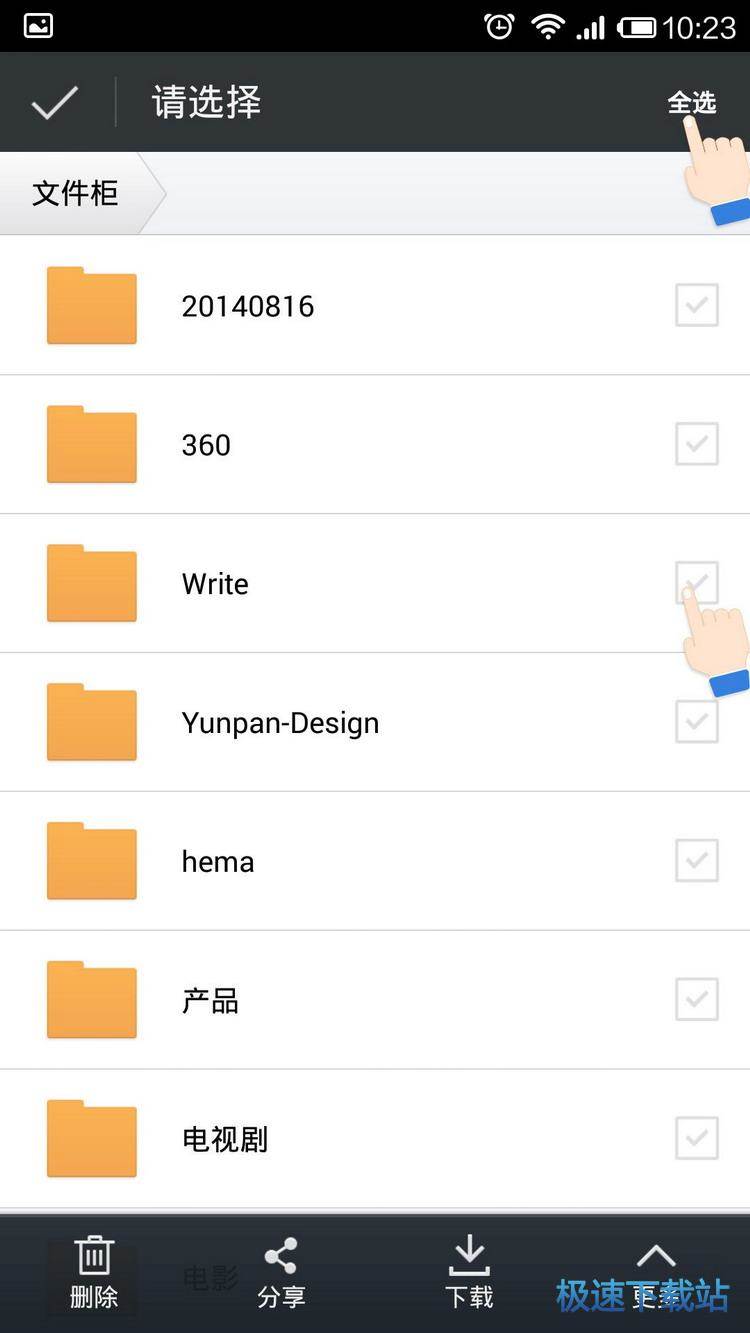
Task: Check the 产品 folder checkbox
Action: pos(696,1000)
